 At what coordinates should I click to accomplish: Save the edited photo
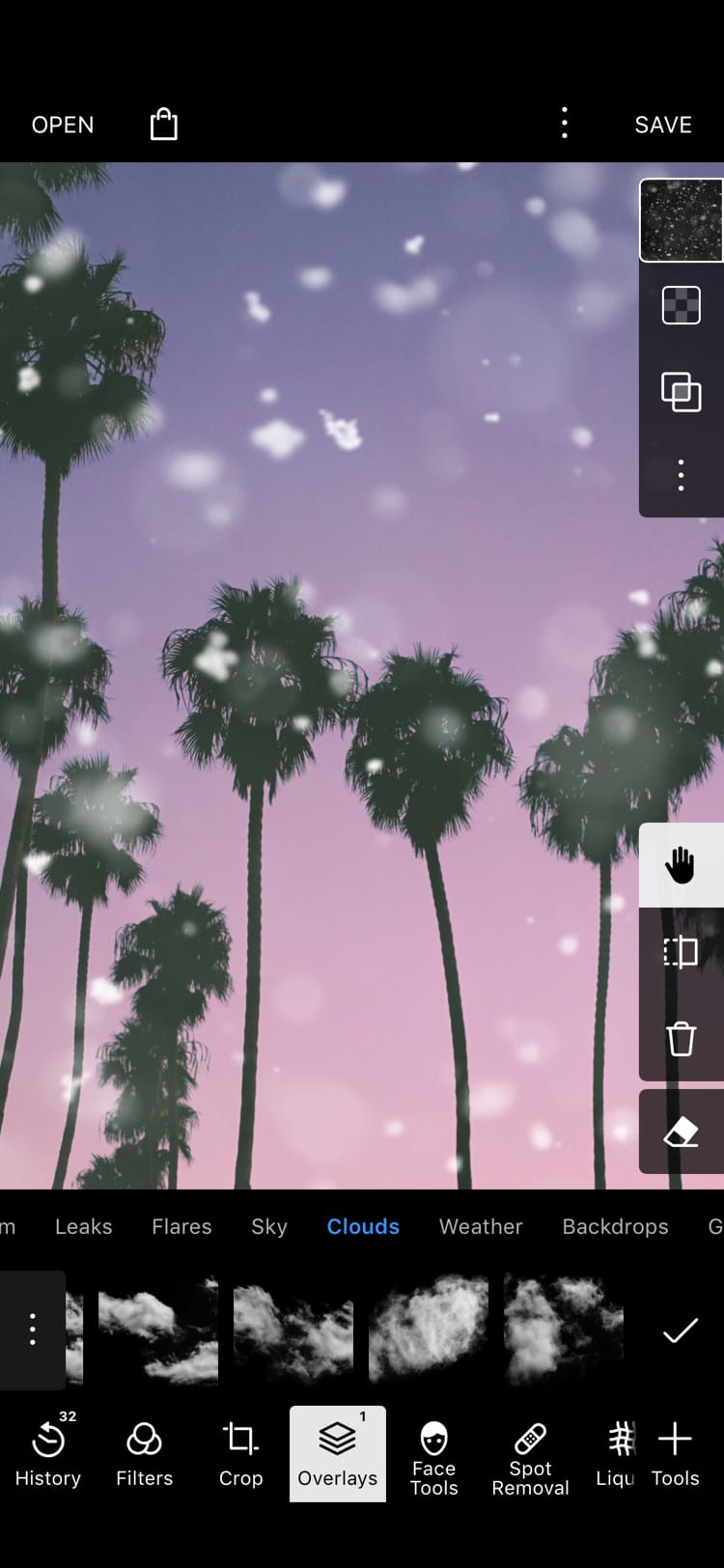(x=663, y=125)
